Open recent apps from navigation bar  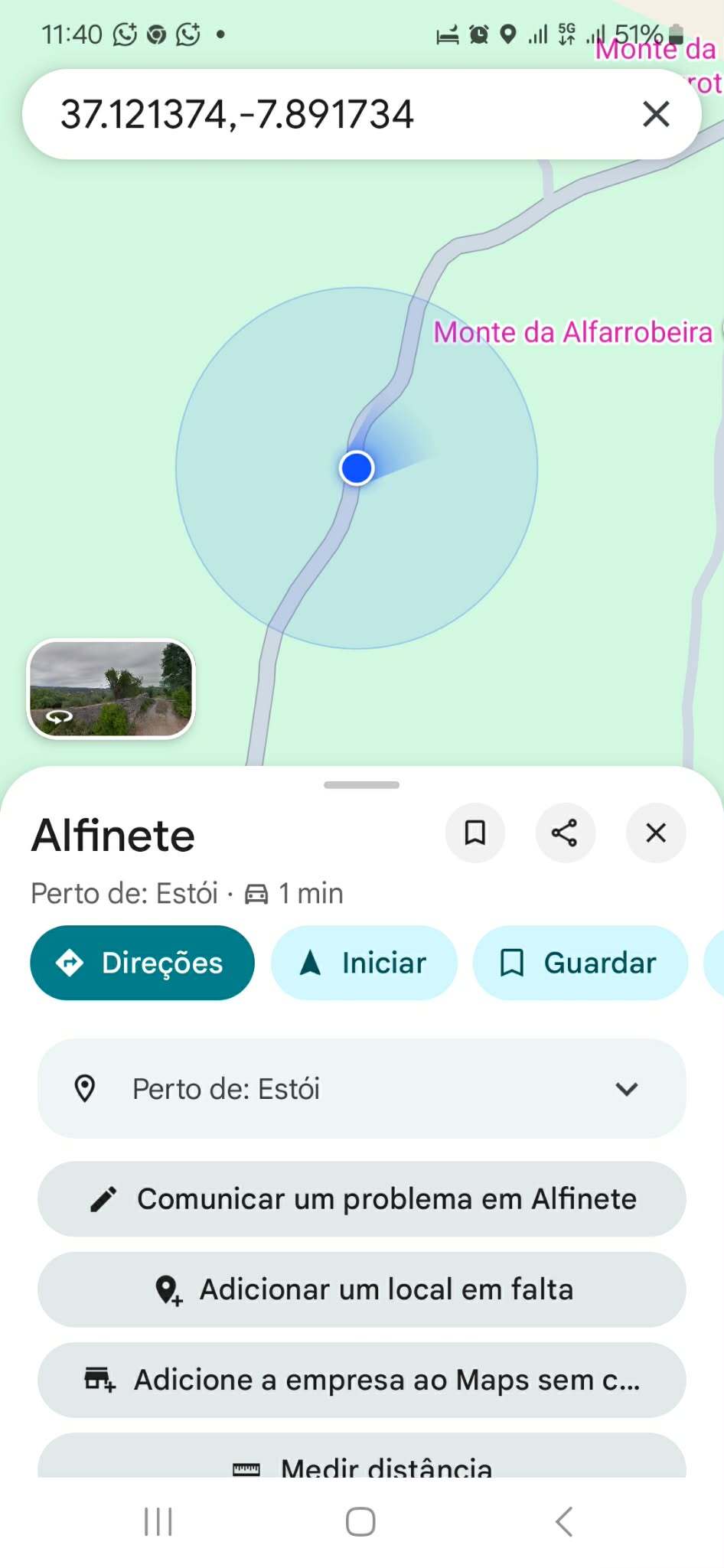158,1521
